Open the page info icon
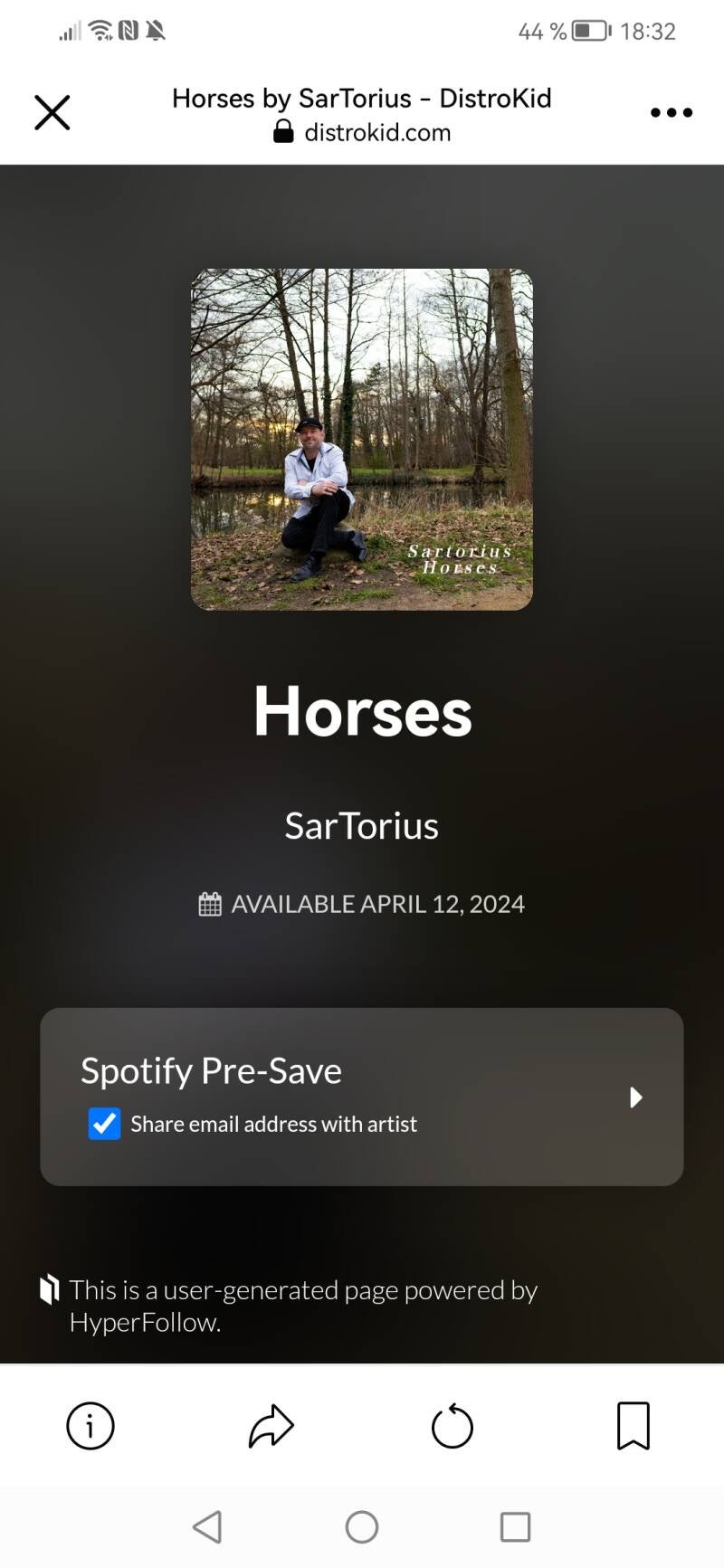The width and height of the screenshot is (724, 1568). [x=90, y=1426]
